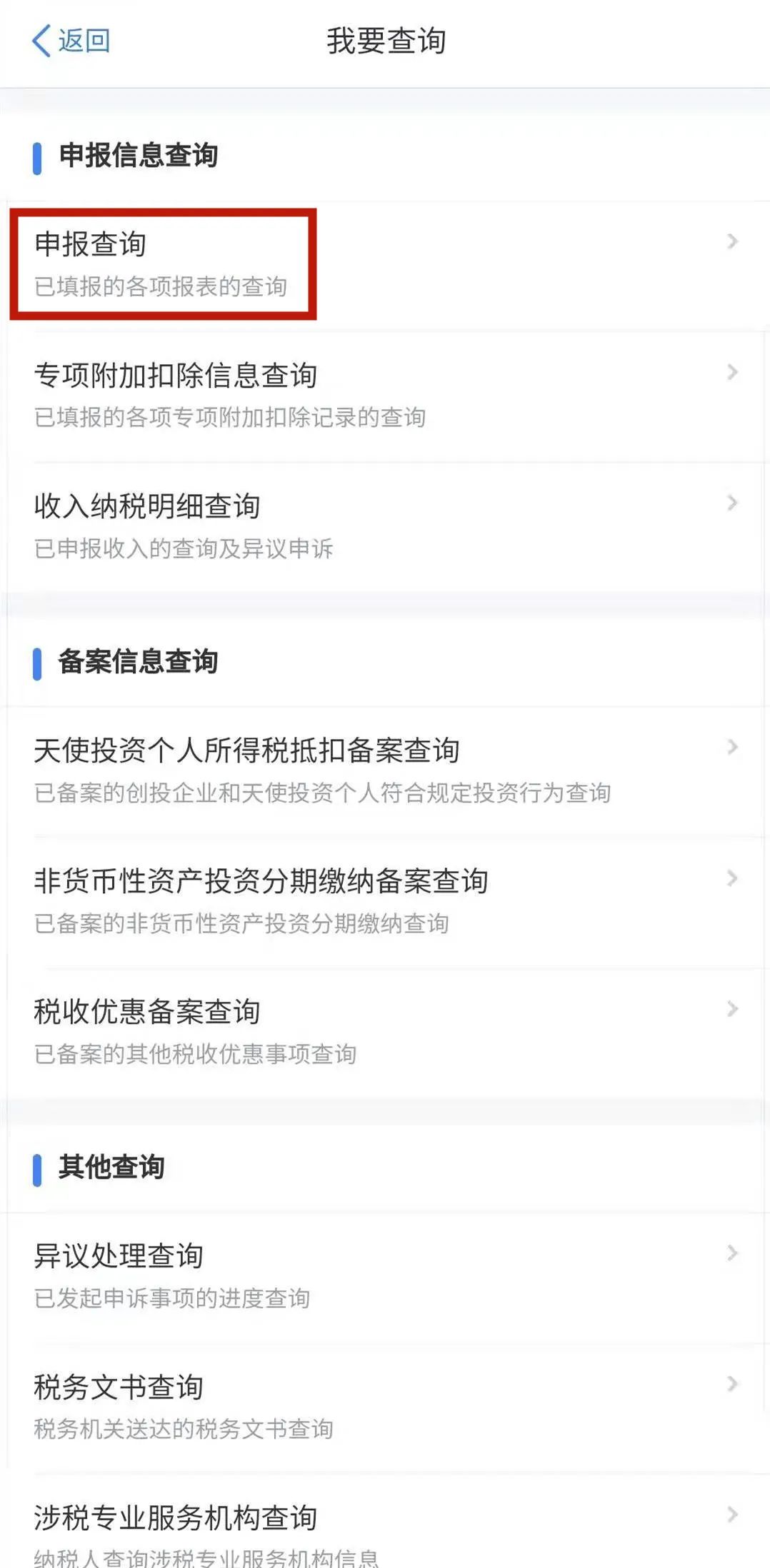Open 非货币性资产投资分期缴纳备案查询
The width and height of the screenshot is (770, 1568).
click(x=385, y=902)
